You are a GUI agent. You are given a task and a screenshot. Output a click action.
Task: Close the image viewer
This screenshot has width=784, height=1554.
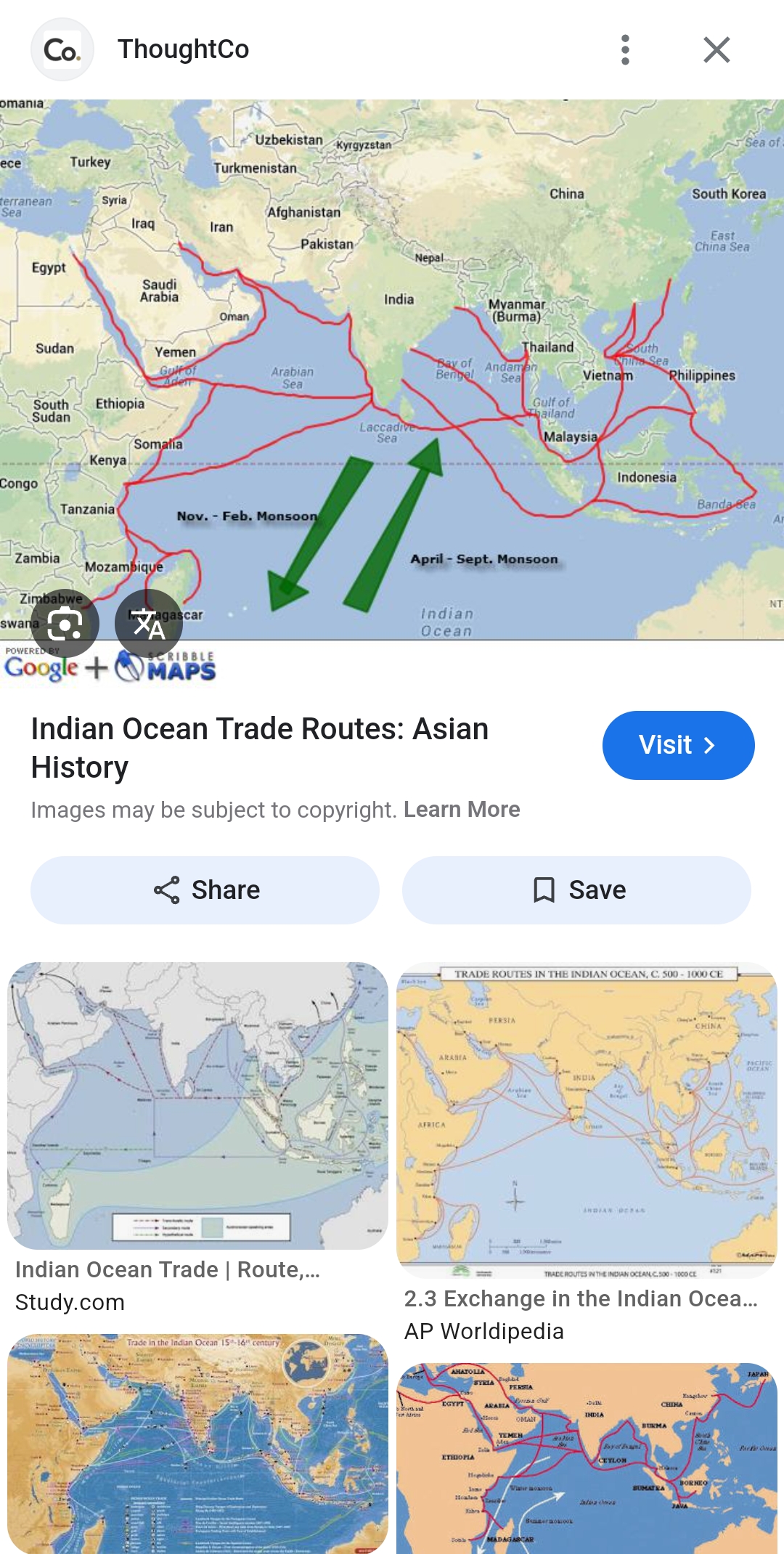point(716,49)
